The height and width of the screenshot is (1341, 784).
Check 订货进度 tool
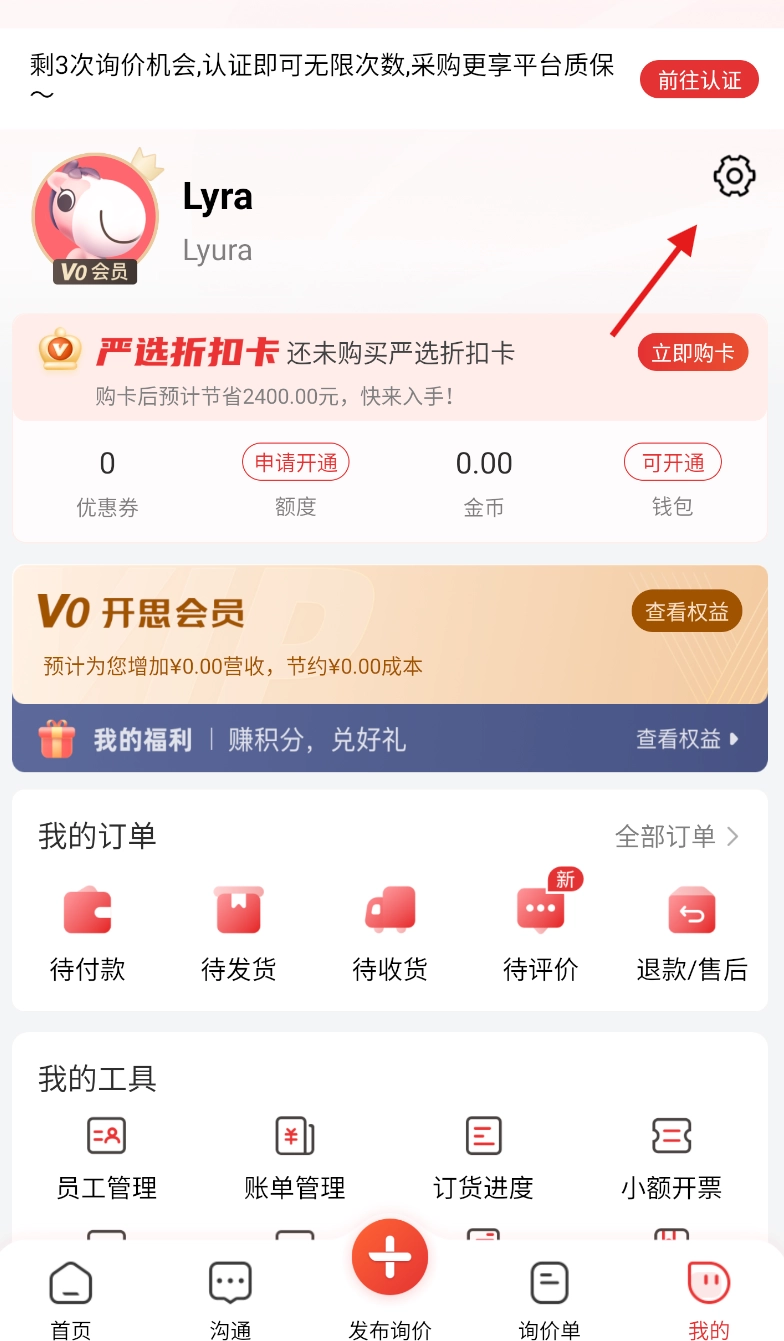(x=483, y=1158)
